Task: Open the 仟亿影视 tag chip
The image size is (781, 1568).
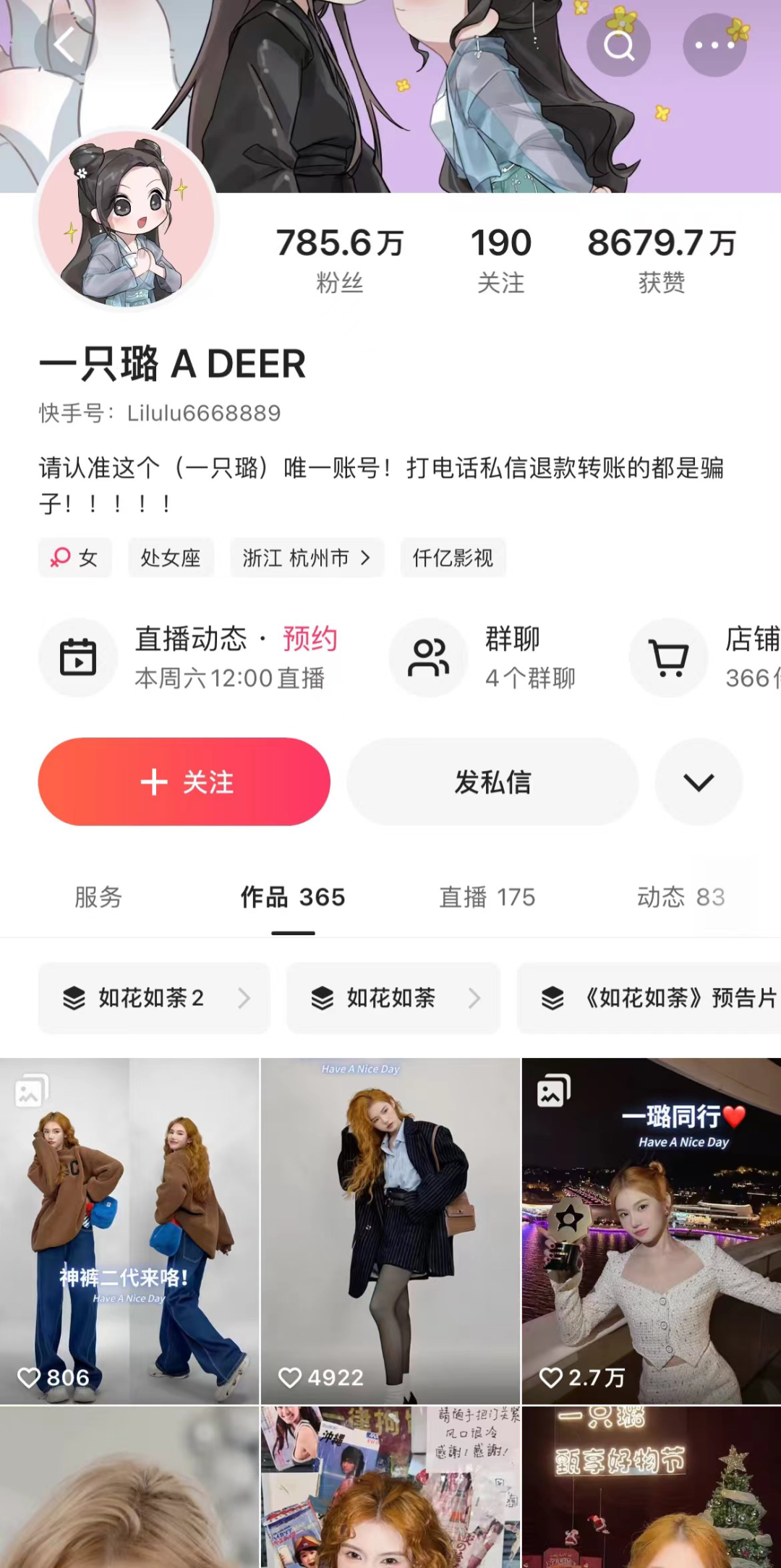Action: (453, 558)
